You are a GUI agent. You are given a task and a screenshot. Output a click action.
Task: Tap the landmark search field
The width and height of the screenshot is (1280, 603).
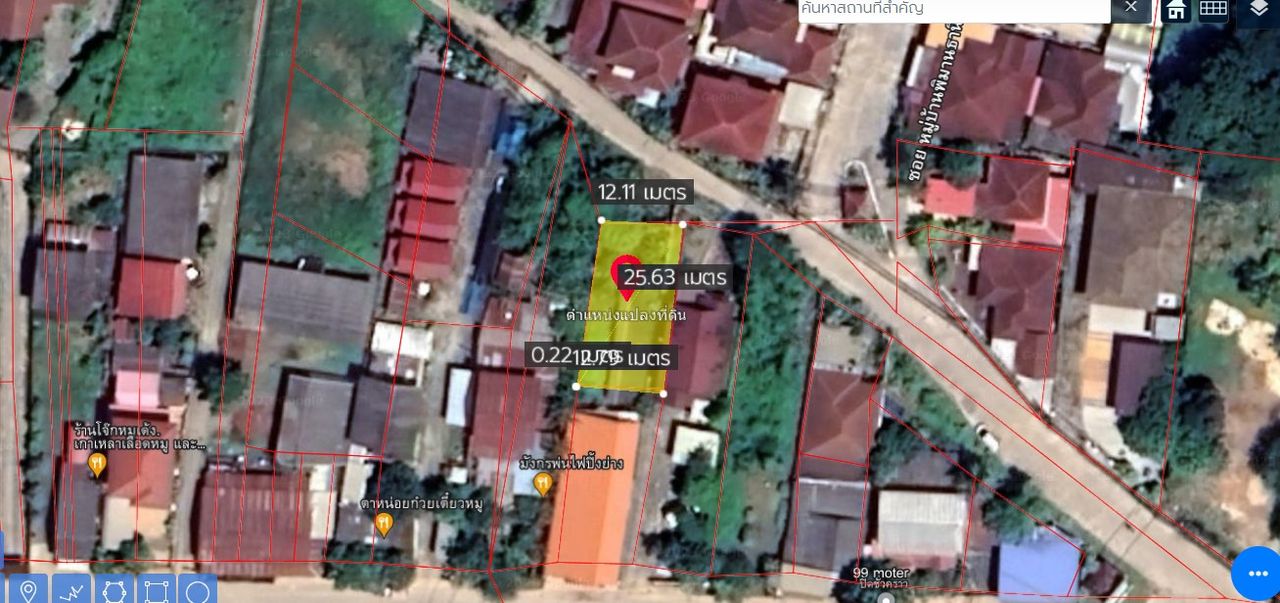point(950,9)
